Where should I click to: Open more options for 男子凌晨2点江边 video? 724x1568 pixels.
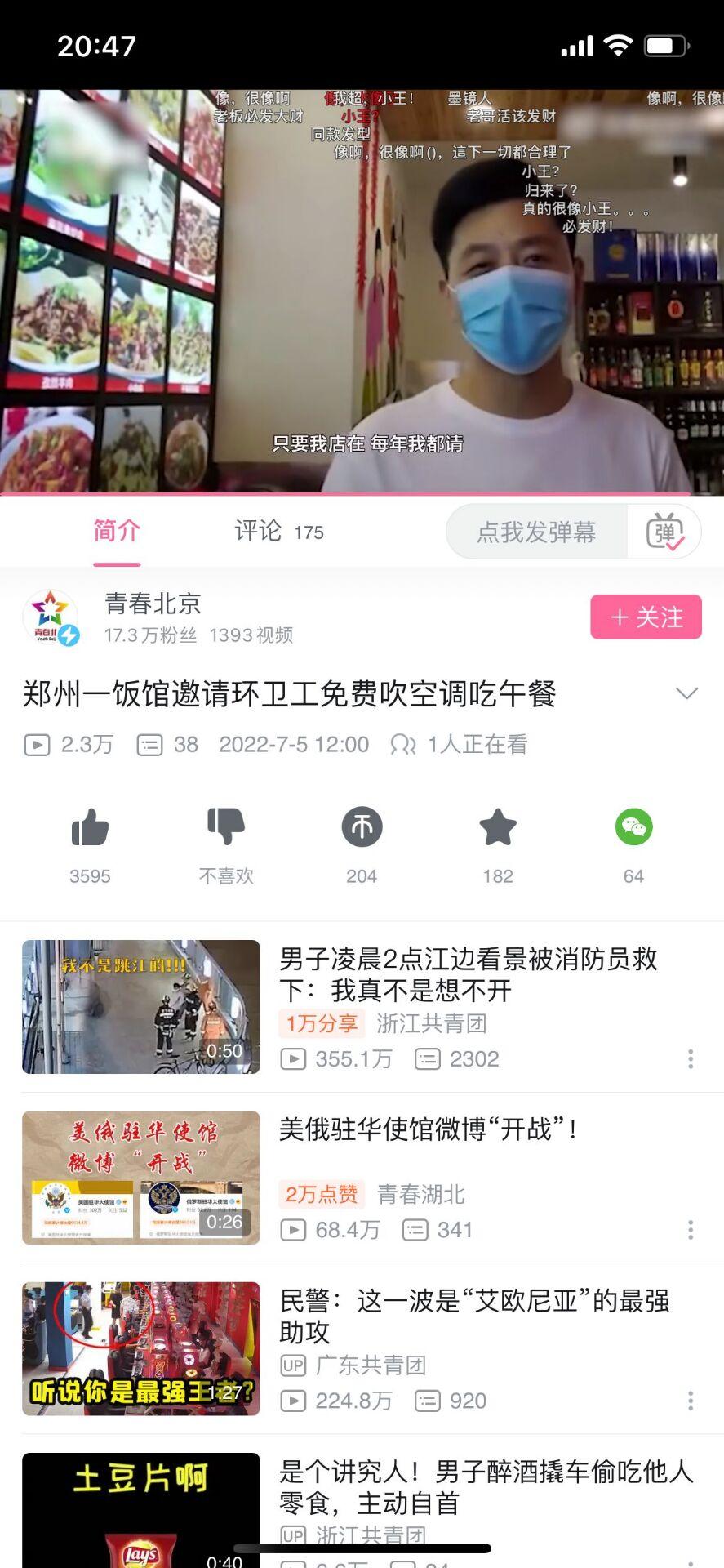(x=691, y=1059)
